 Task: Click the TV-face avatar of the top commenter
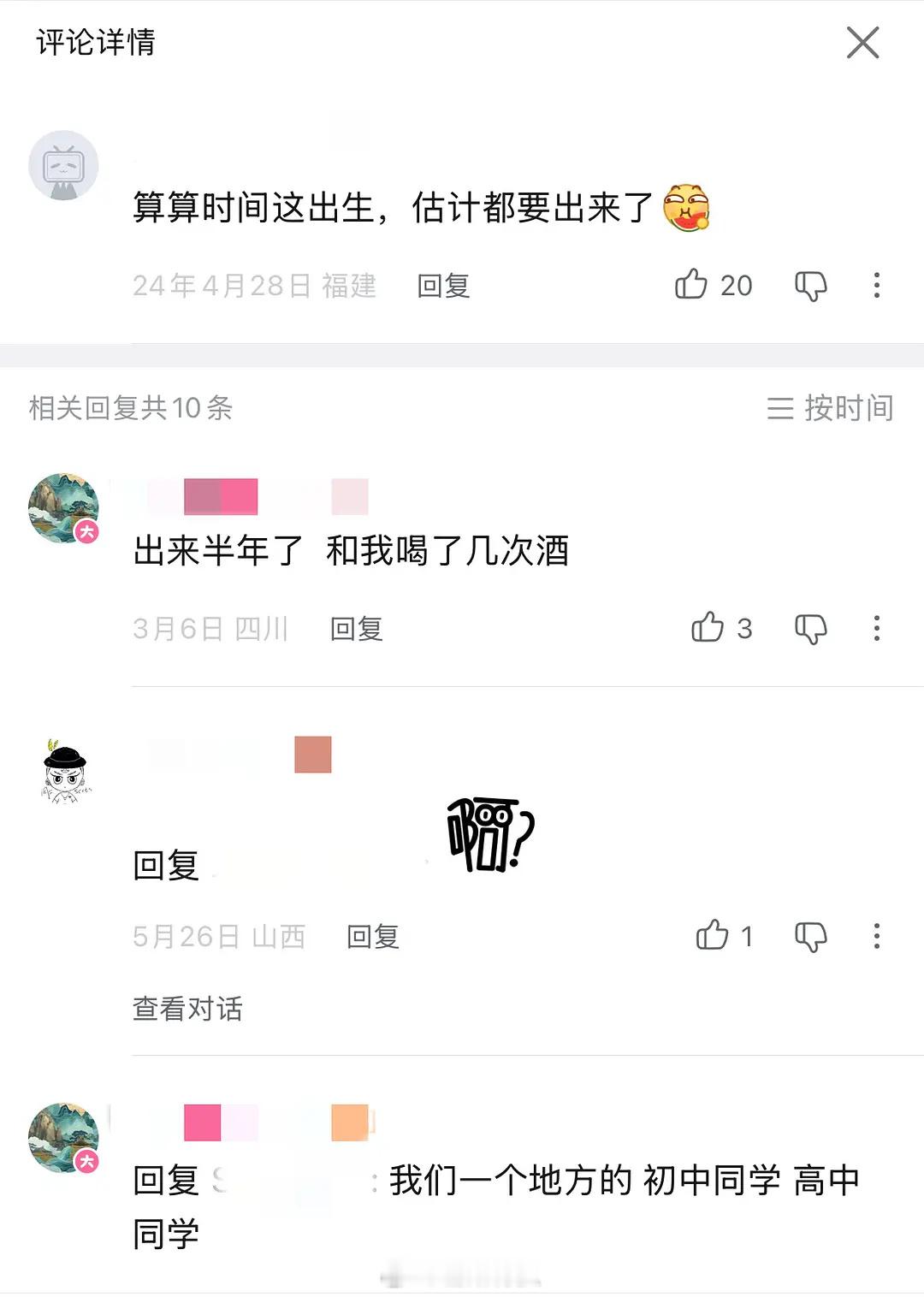coord(64,165)
